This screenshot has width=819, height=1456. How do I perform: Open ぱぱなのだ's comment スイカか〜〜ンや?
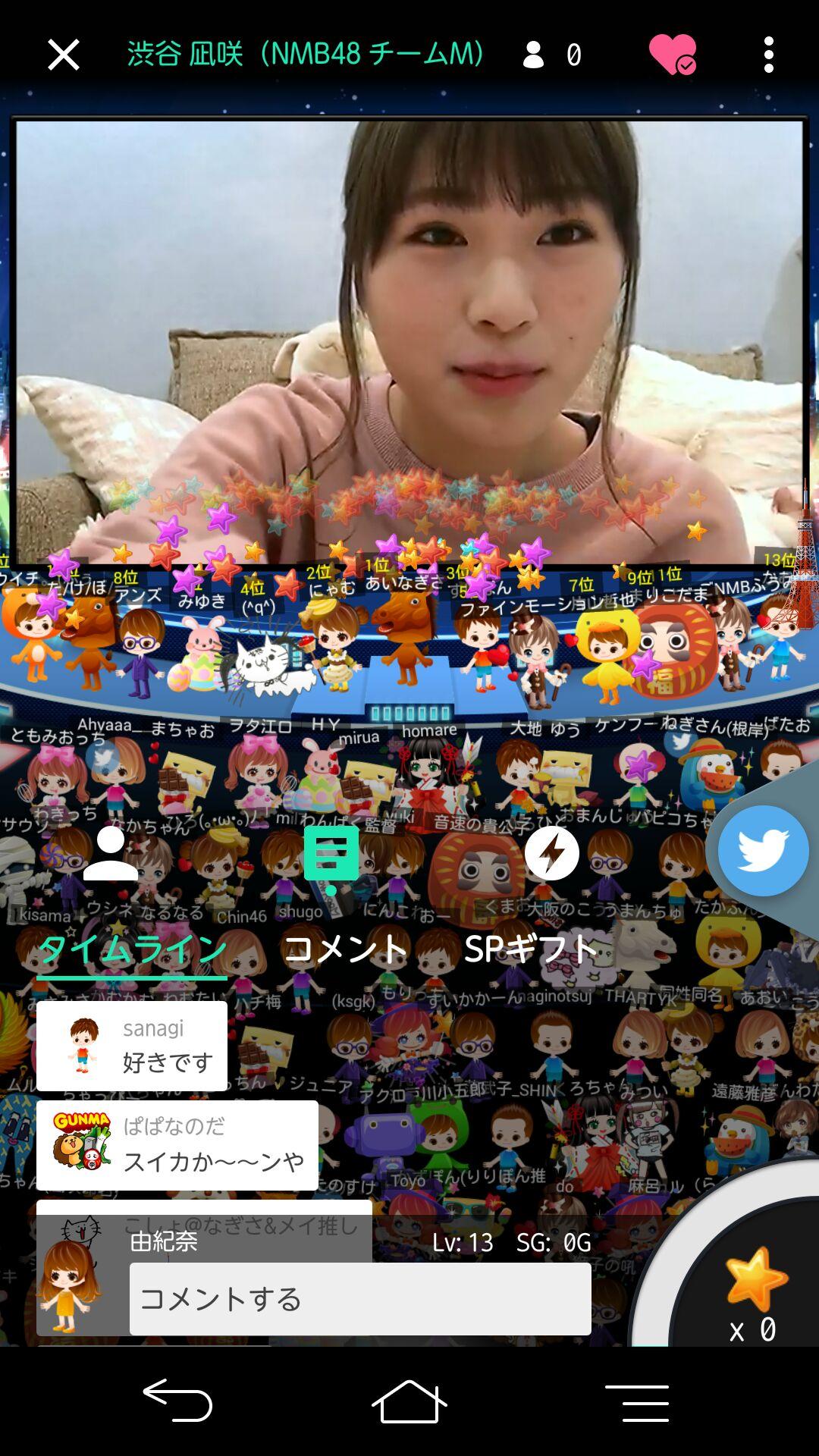coord(177,1145)
